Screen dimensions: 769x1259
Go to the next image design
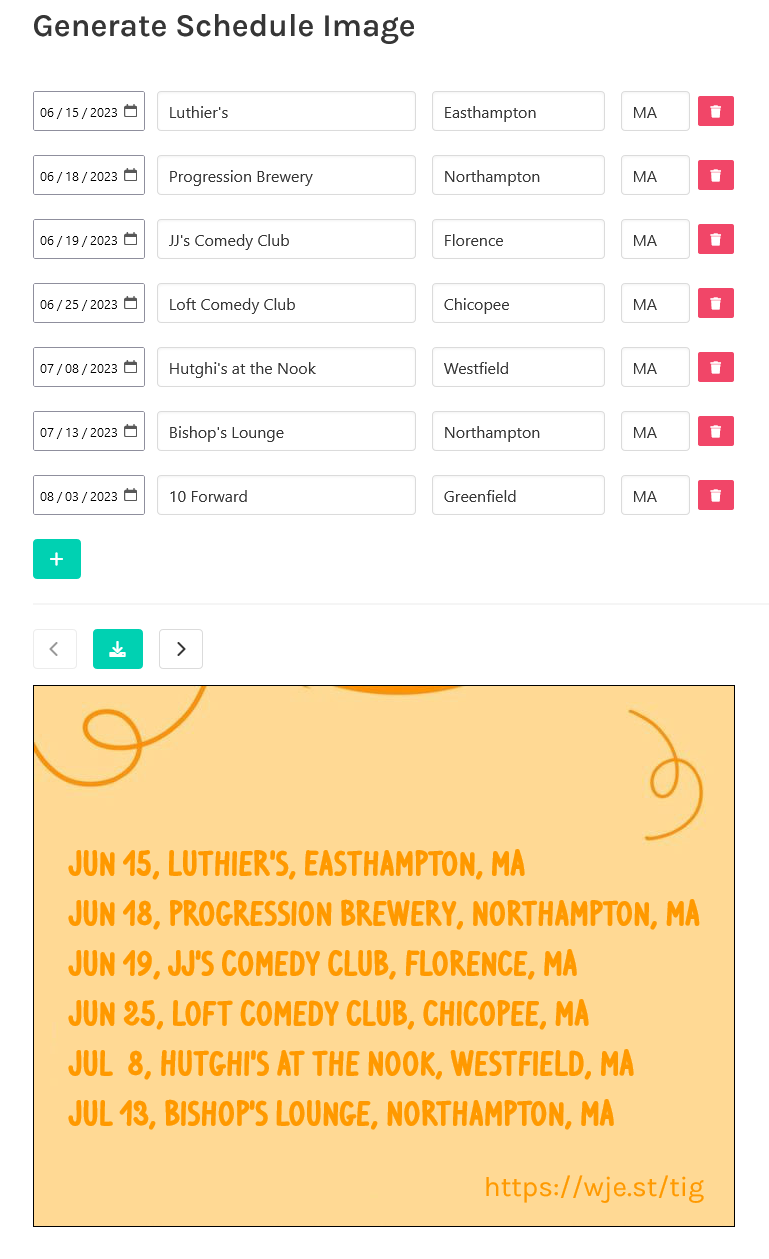pos(181,649)
